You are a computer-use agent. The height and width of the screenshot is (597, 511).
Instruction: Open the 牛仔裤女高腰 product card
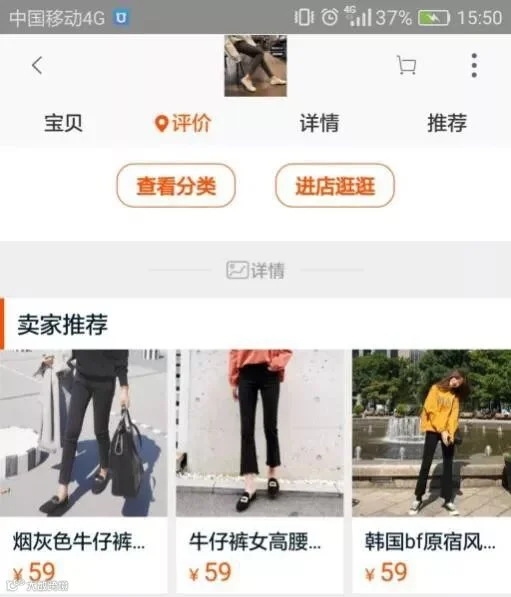tap(260, 471)
